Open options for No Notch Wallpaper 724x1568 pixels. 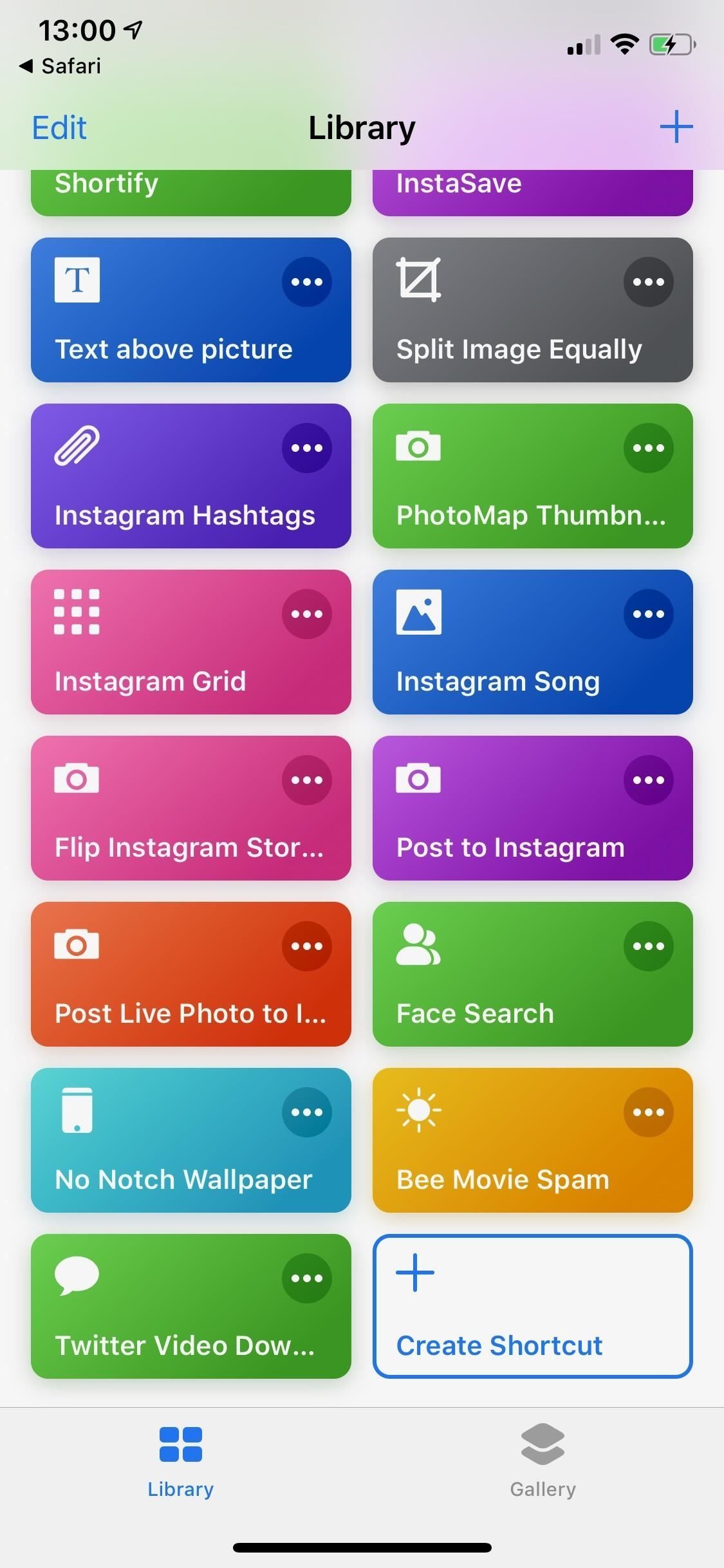[306, 1112]
